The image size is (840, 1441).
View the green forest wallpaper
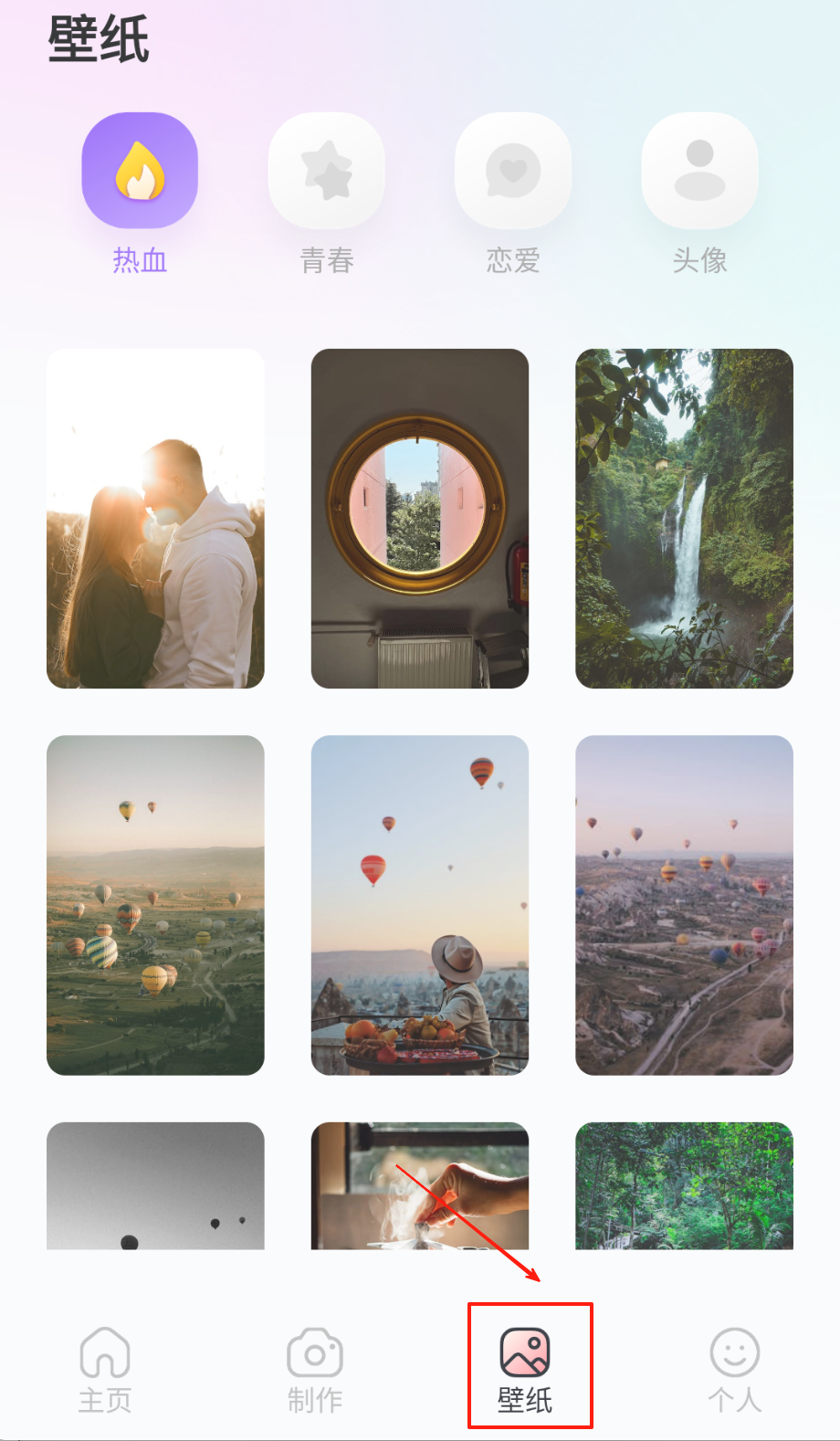(684, 1185)
